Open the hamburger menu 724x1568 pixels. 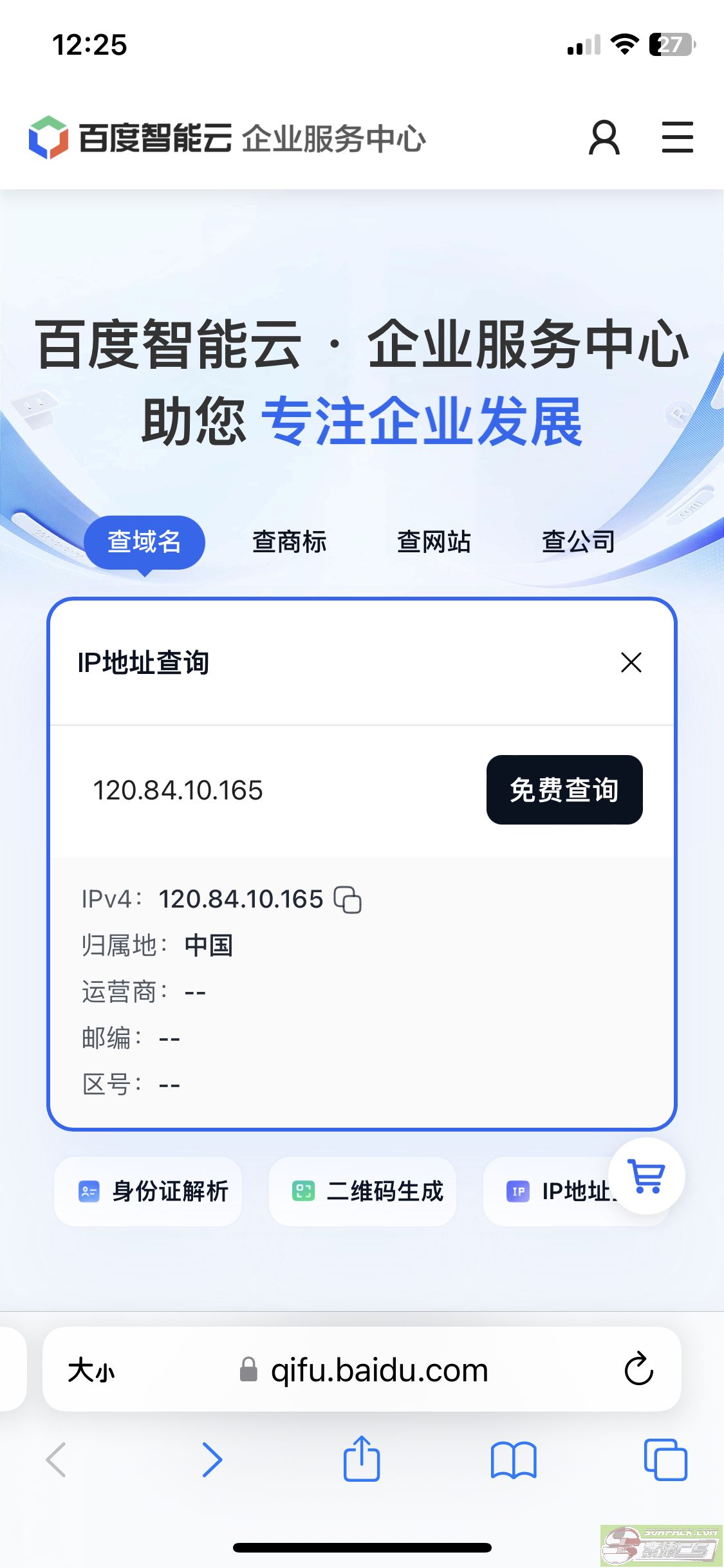click(678, 138)
